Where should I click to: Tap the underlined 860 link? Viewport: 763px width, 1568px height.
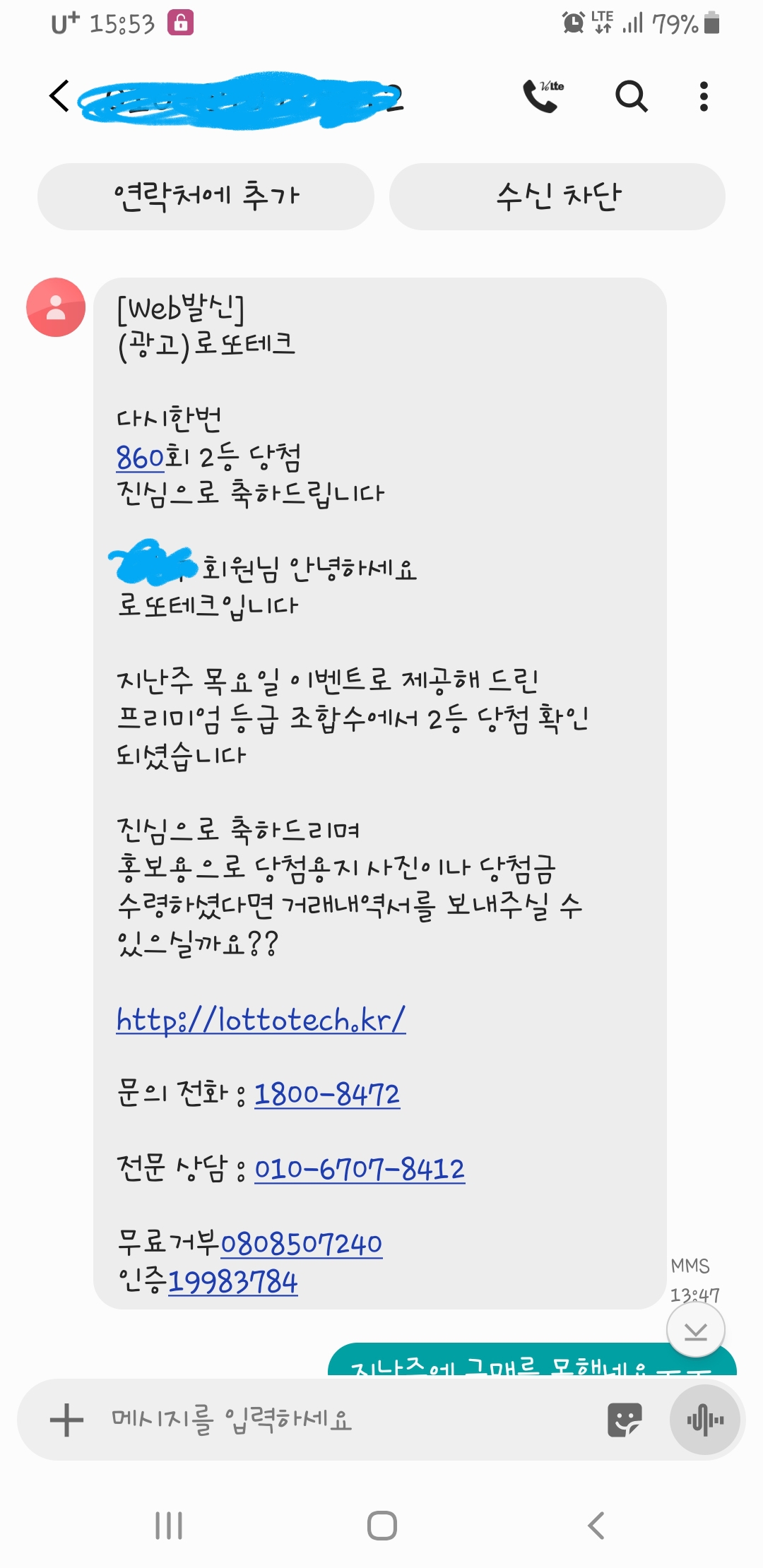click(140, 458)
